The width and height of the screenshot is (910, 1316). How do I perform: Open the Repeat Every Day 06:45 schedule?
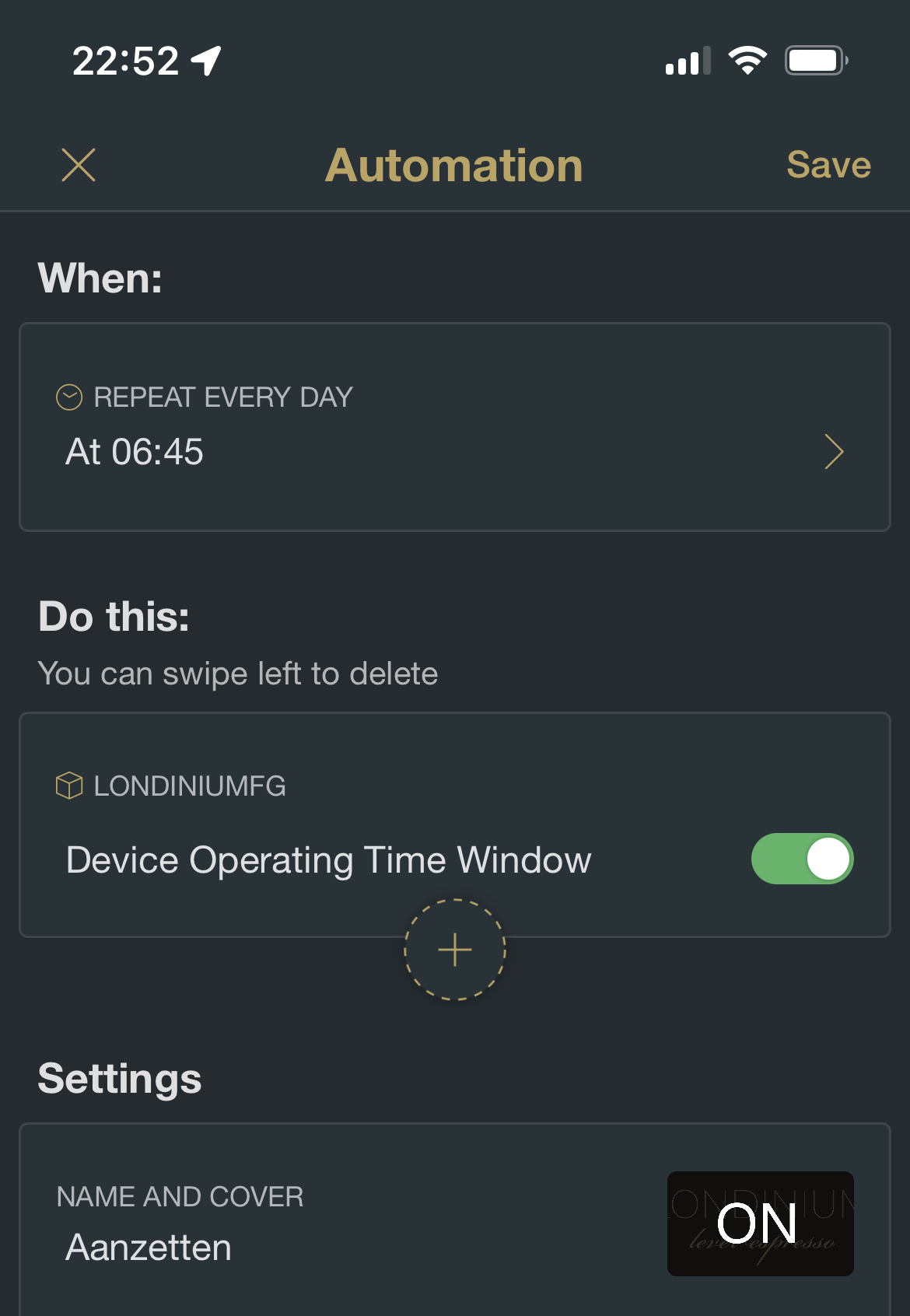[454, 428]
